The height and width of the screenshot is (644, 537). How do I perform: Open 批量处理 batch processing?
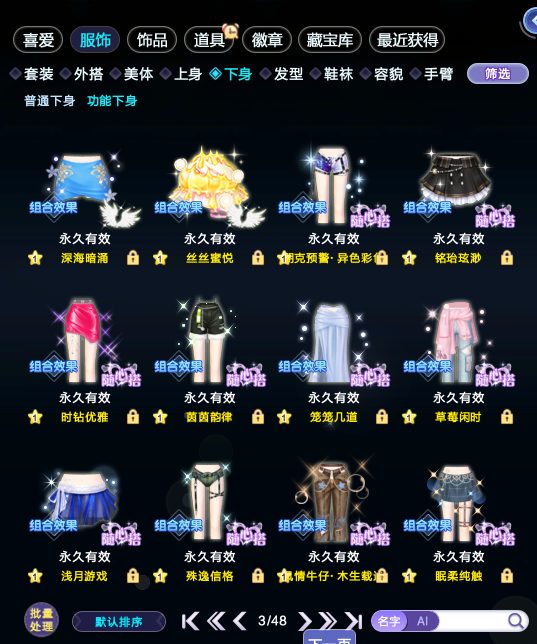[41, 620]
